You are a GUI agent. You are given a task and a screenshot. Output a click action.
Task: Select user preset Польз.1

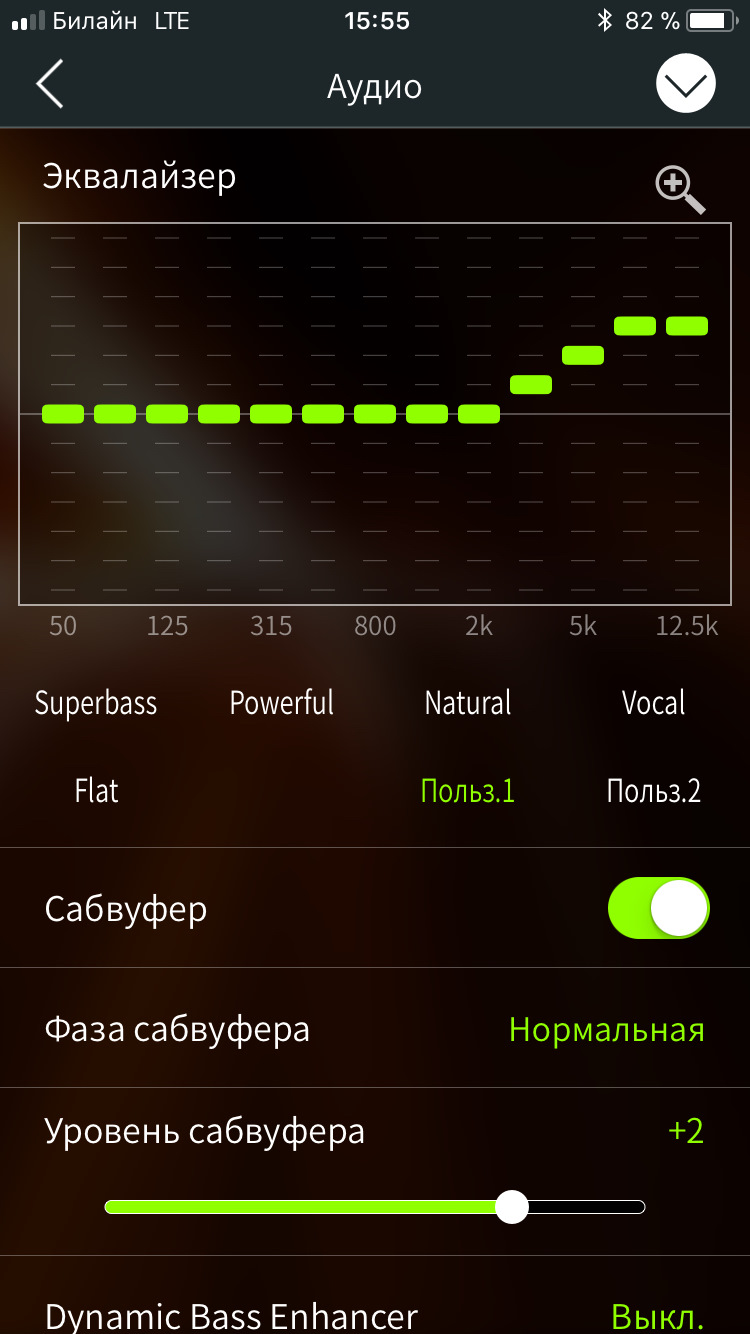[x=468, y=791]
